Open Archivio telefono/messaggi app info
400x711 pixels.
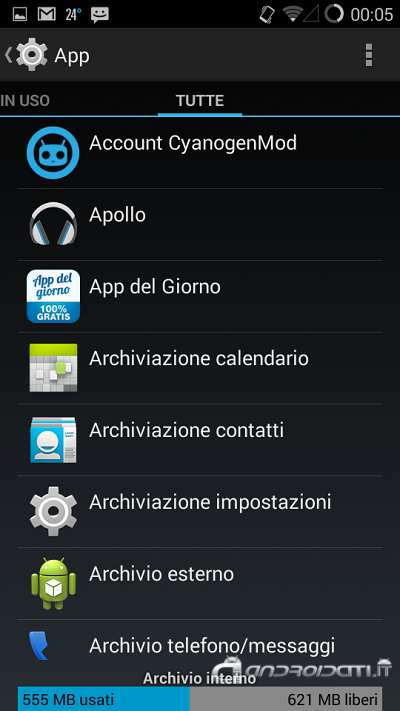click(200, 646)
